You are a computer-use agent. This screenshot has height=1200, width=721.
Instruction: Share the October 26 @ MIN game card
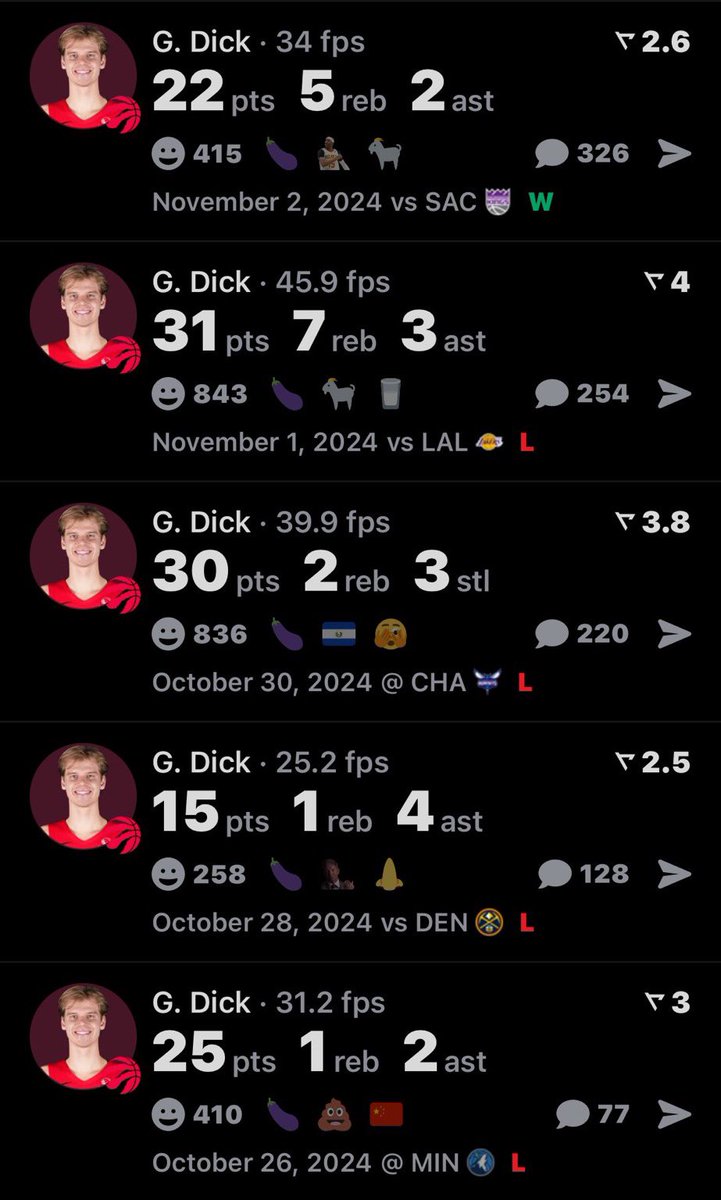pos(675,1114)
